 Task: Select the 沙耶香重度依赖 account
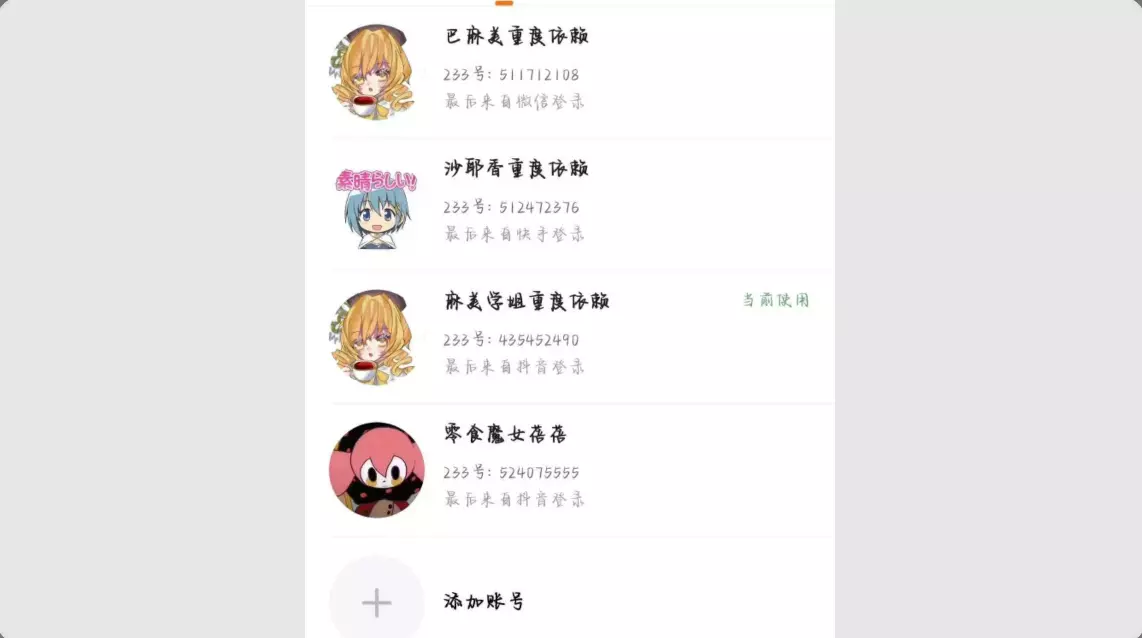point(569,203)
